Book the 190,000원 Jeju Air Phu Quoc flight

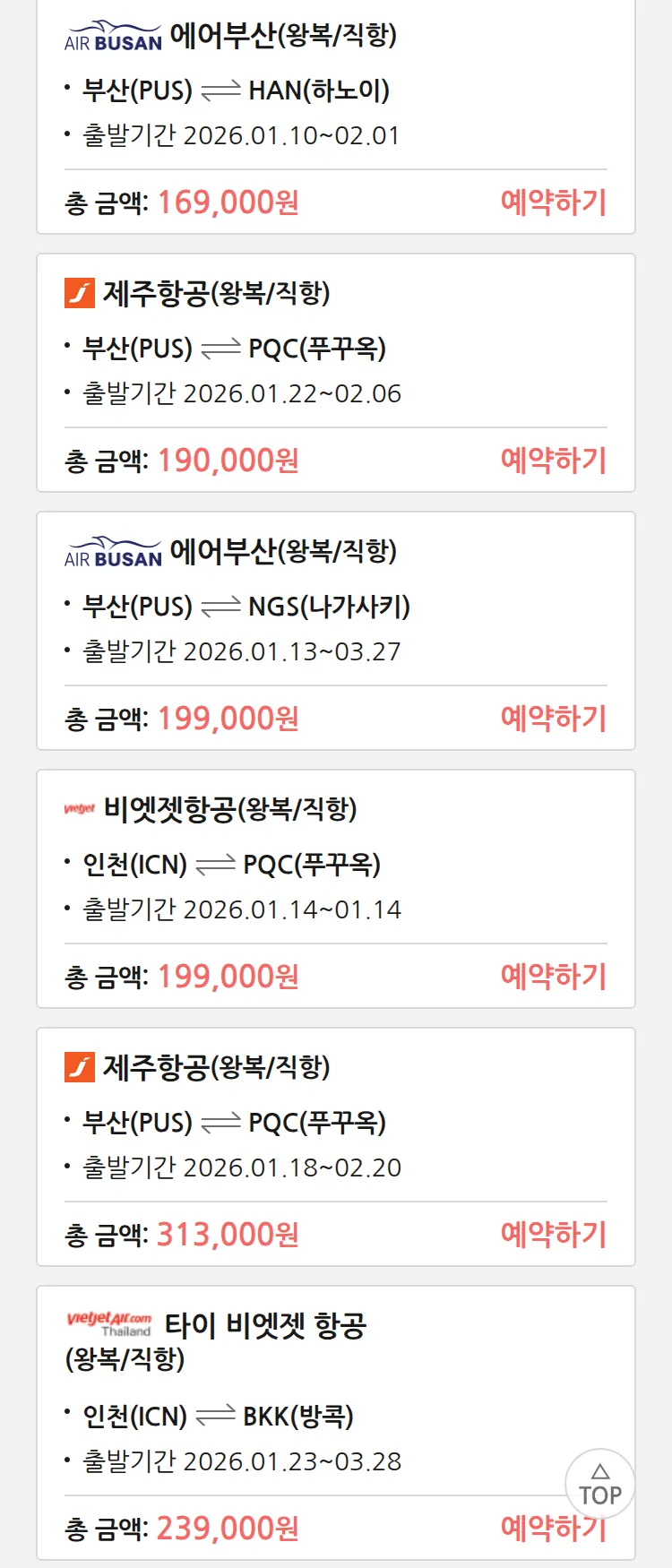click(553, 461)
